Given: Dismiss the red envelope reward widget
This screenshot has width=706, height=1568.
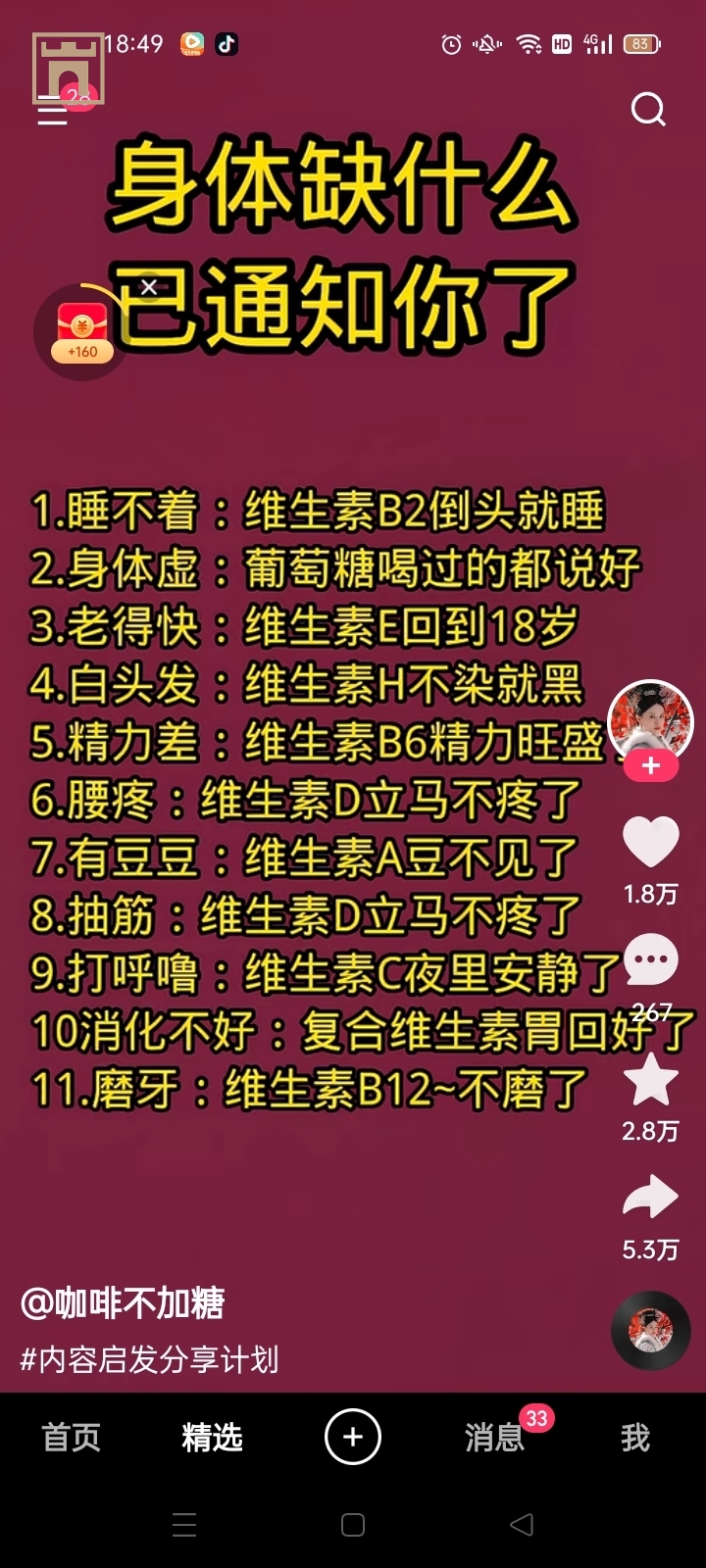Looking at the screenshot, I should pyautogui.click(x=149, y=287).
